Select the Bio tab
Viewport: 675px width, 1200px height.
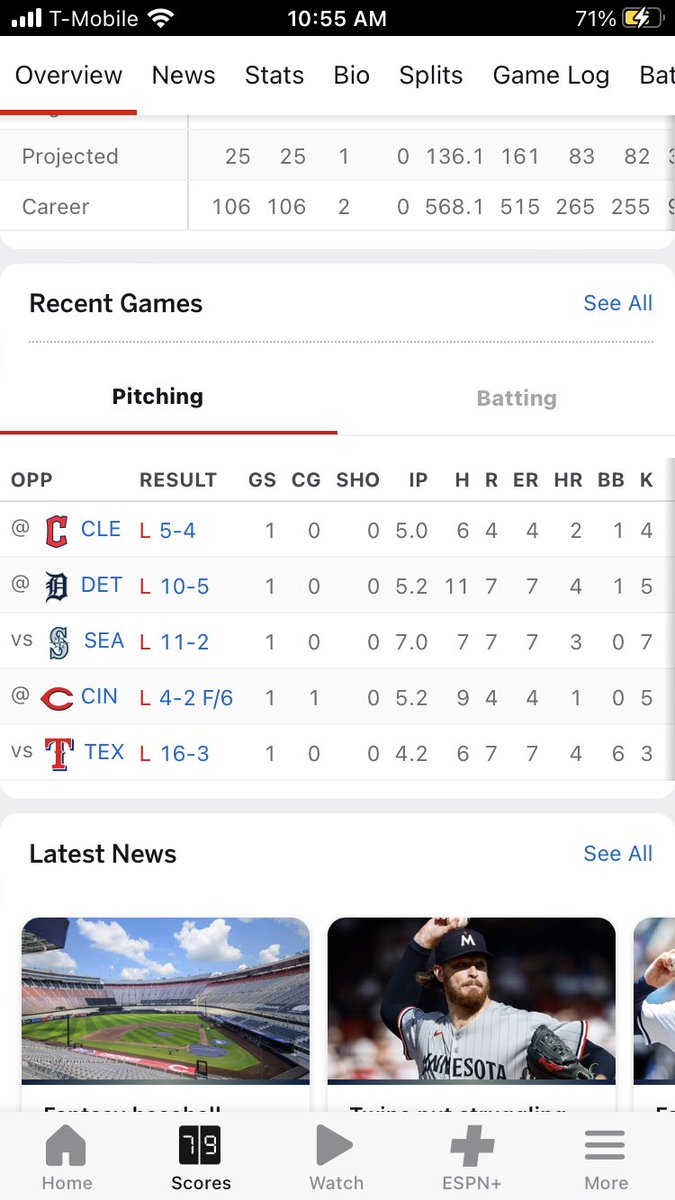coord(351,75)
